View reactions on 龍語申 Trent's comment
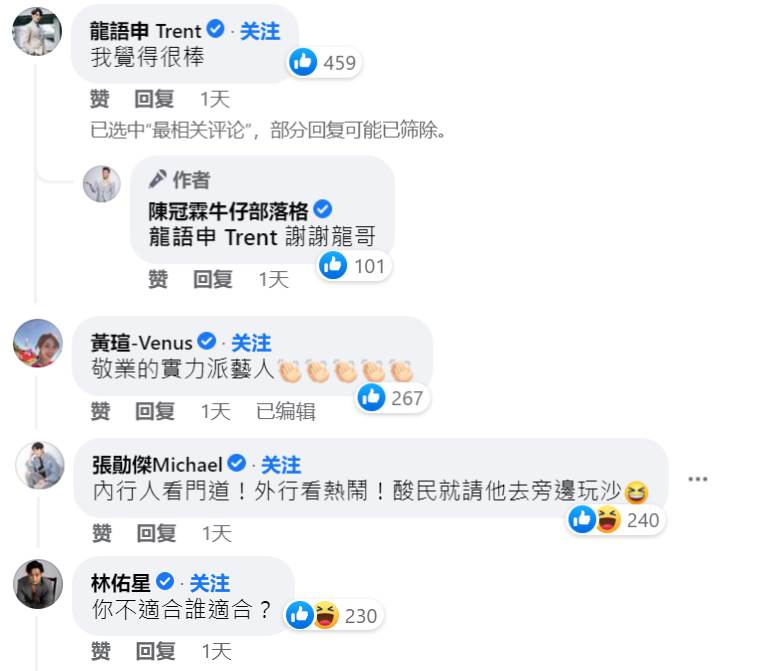This screenshot has width=757, height=671. (324, 63)
